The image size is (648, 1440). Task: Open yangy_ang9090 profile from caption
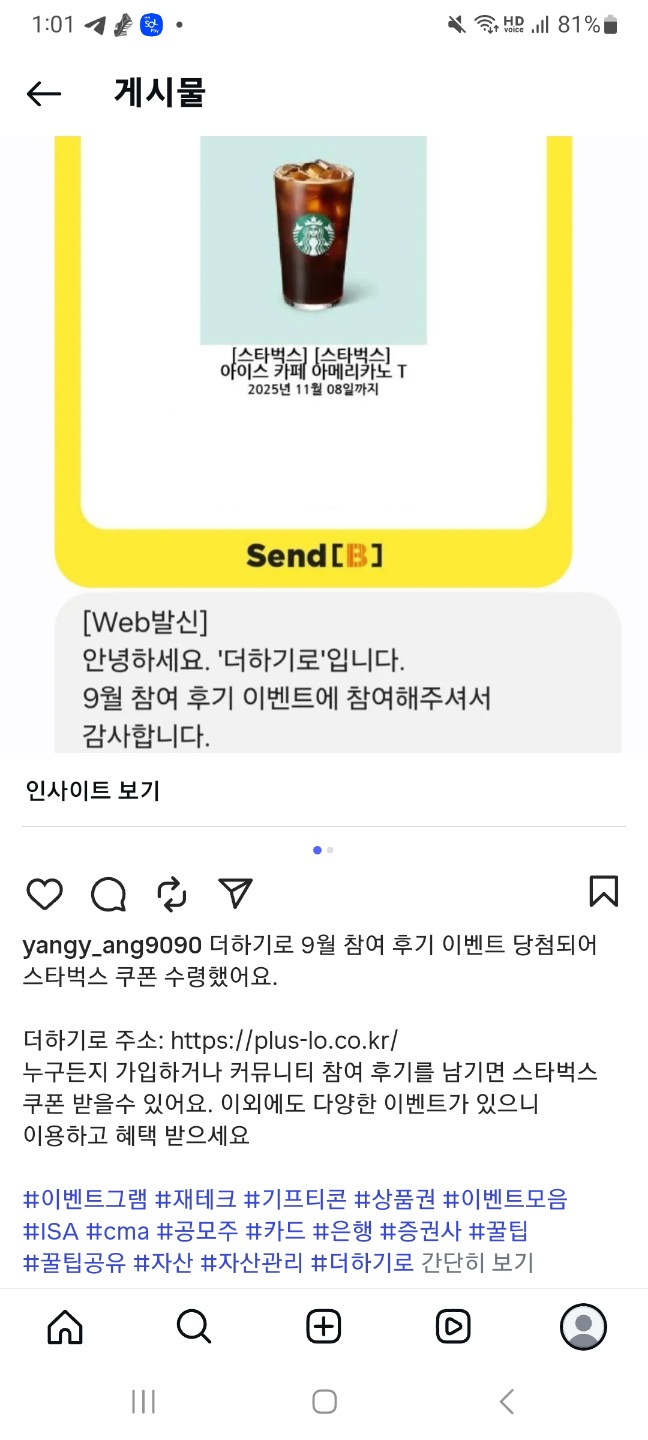coord(112,945)
